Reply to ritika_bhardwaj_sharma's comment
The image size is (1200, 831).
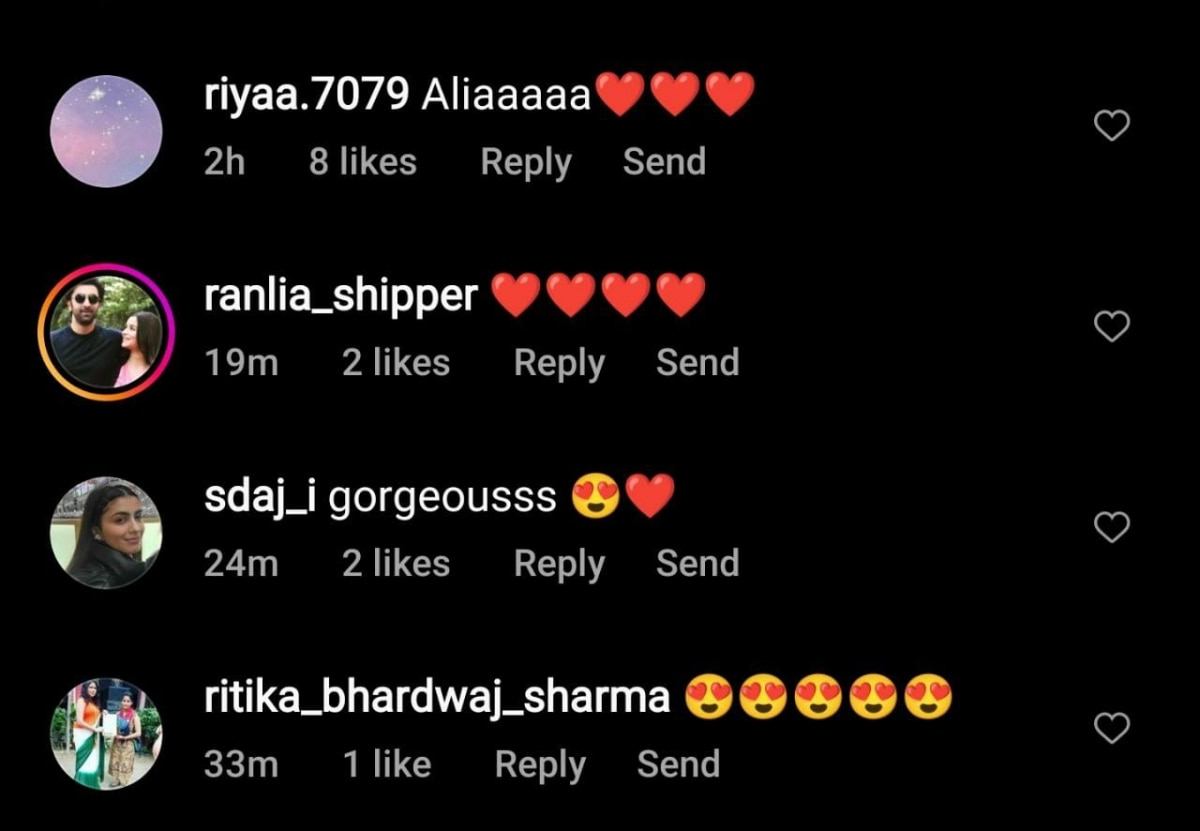pyautogui.click(x=540, y=765)
